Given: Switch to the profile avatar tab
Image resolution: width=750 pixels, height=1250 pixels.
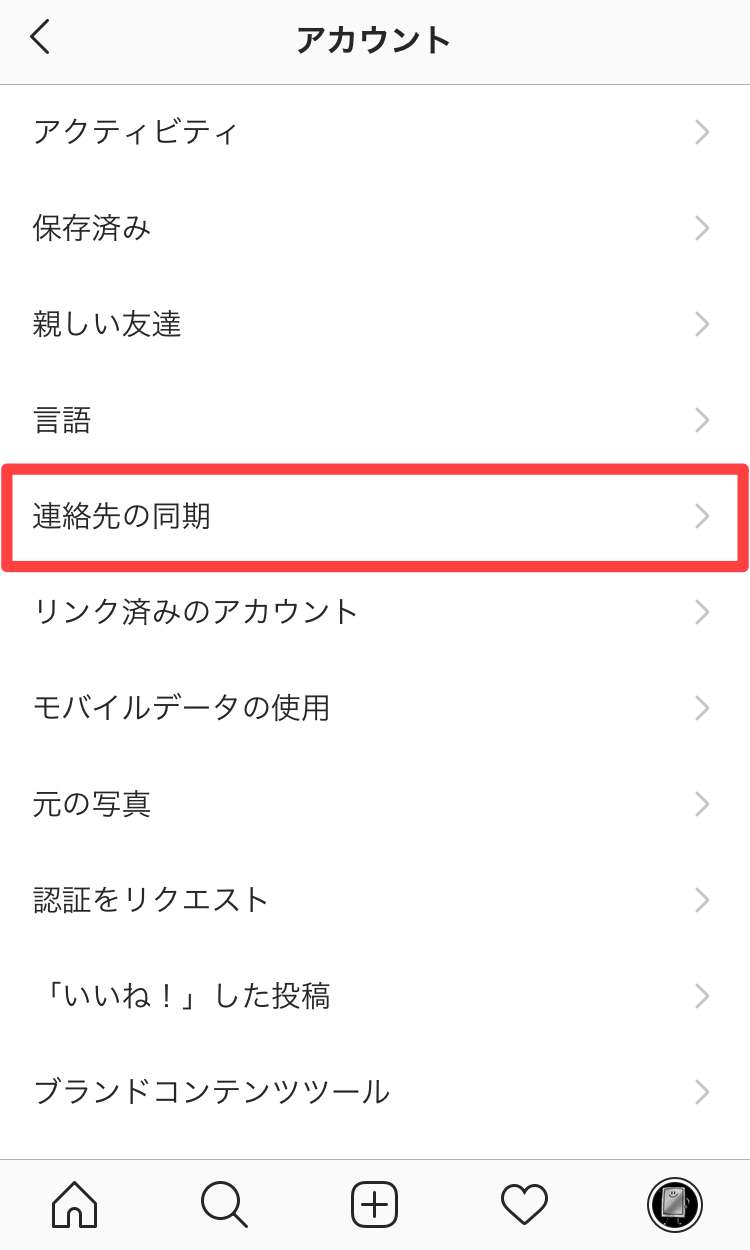Looking at the screenshot, I should (674, 1204).
